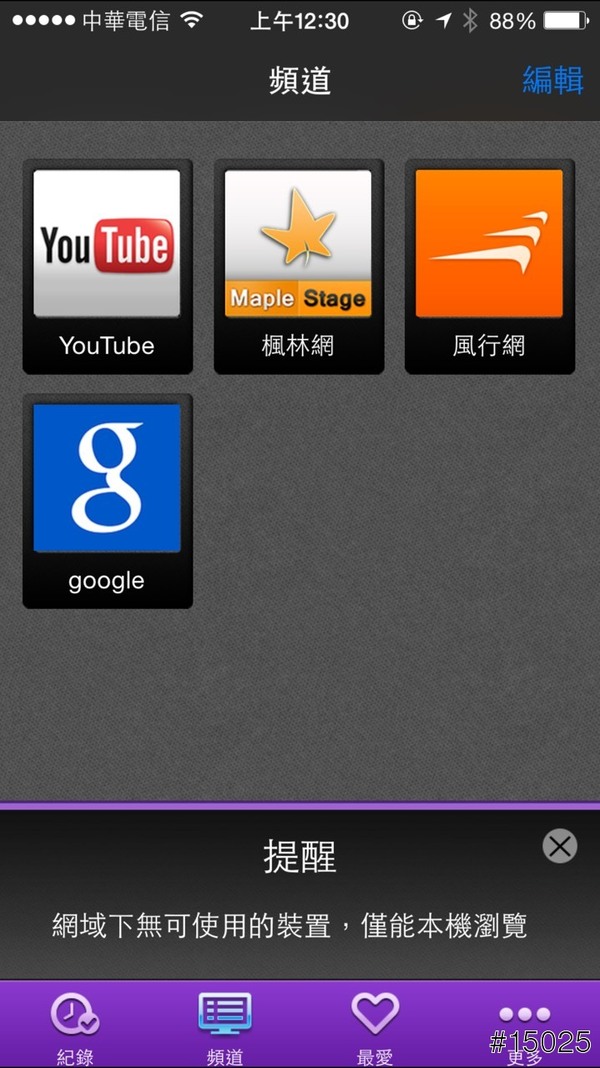Screen dimensions: 600x1068
Task: Dismiss the 提醒 reminder banner
Action: click(560, 846)
